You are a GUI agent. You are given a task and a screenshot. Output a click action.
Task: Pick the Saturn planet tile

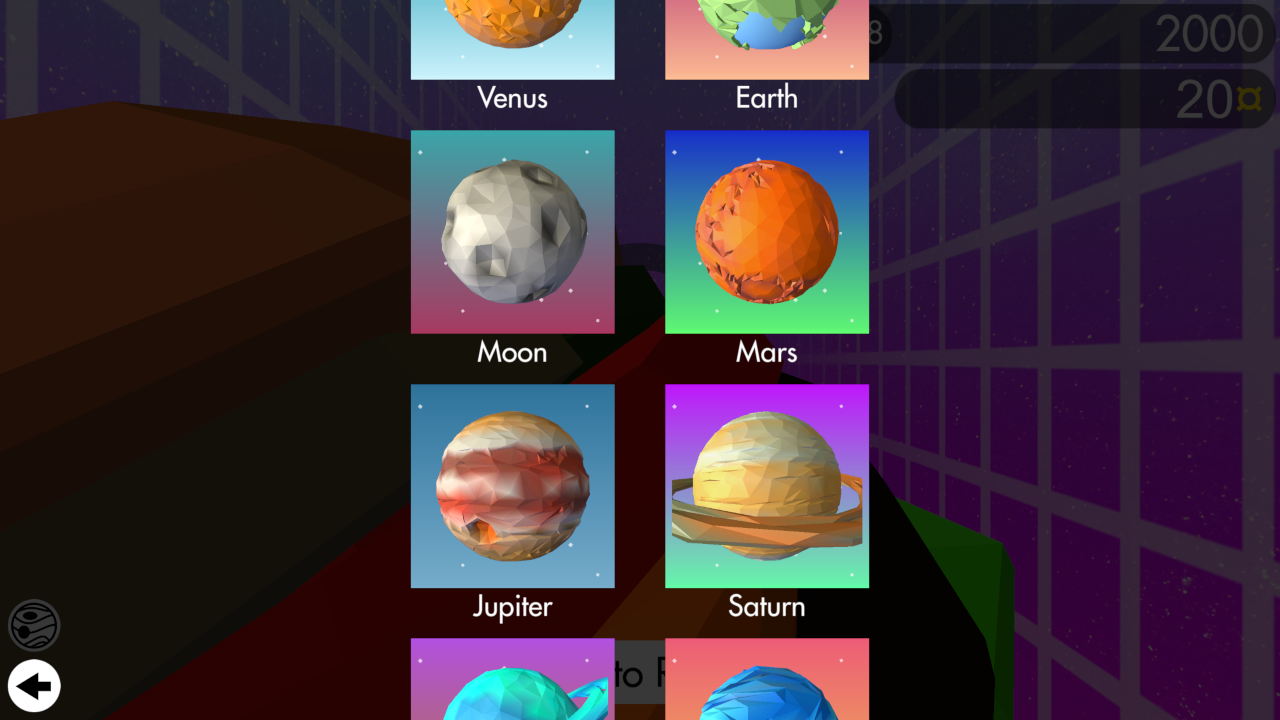coord(767,486)
